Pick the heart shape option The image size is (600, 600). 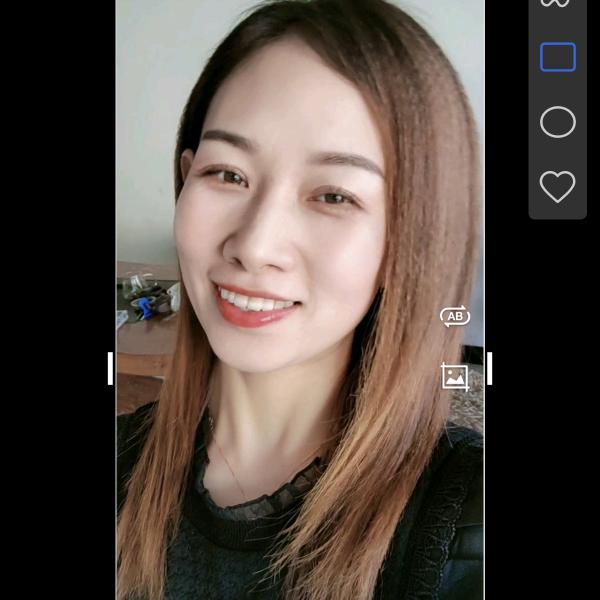coord(557,186)
